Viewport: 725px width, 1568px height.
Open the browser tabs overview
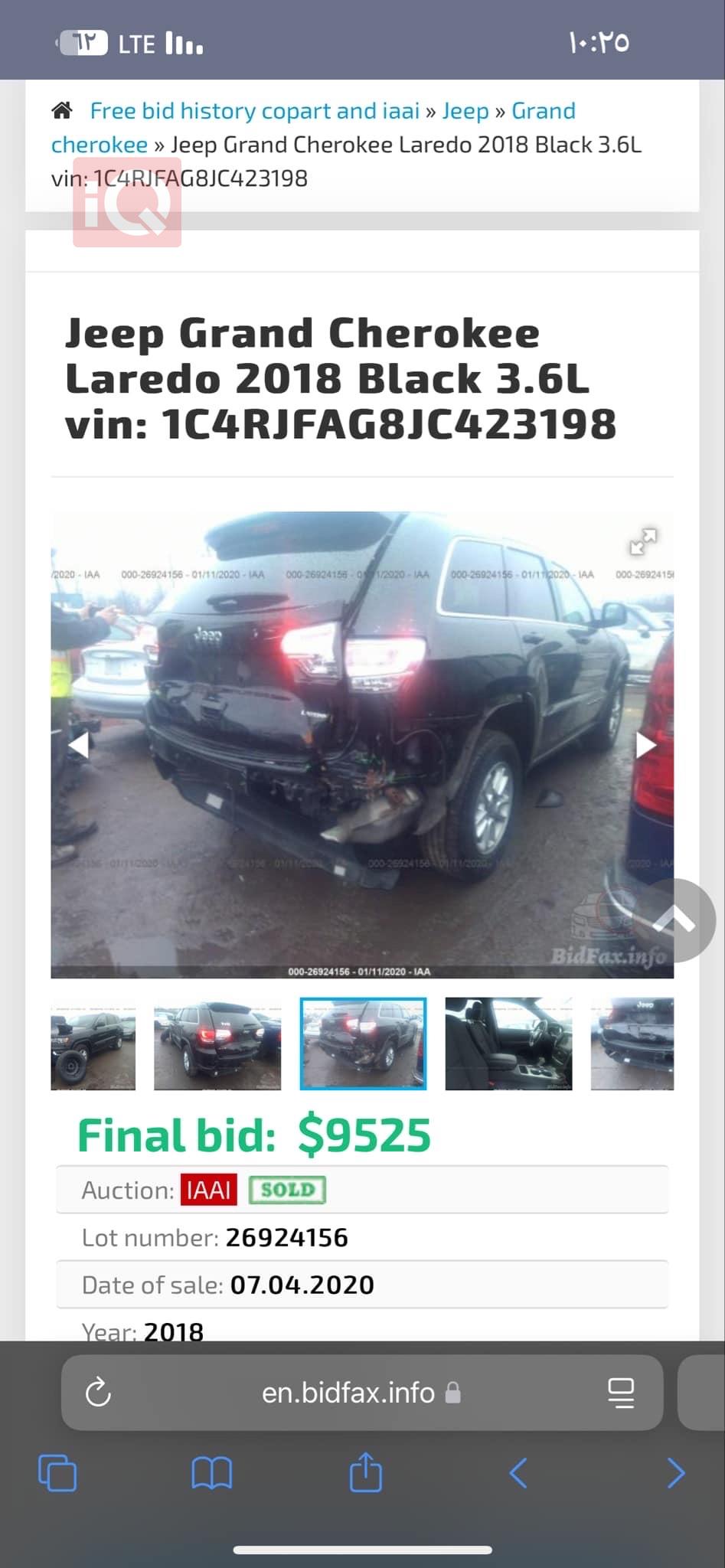[57, 1472]
